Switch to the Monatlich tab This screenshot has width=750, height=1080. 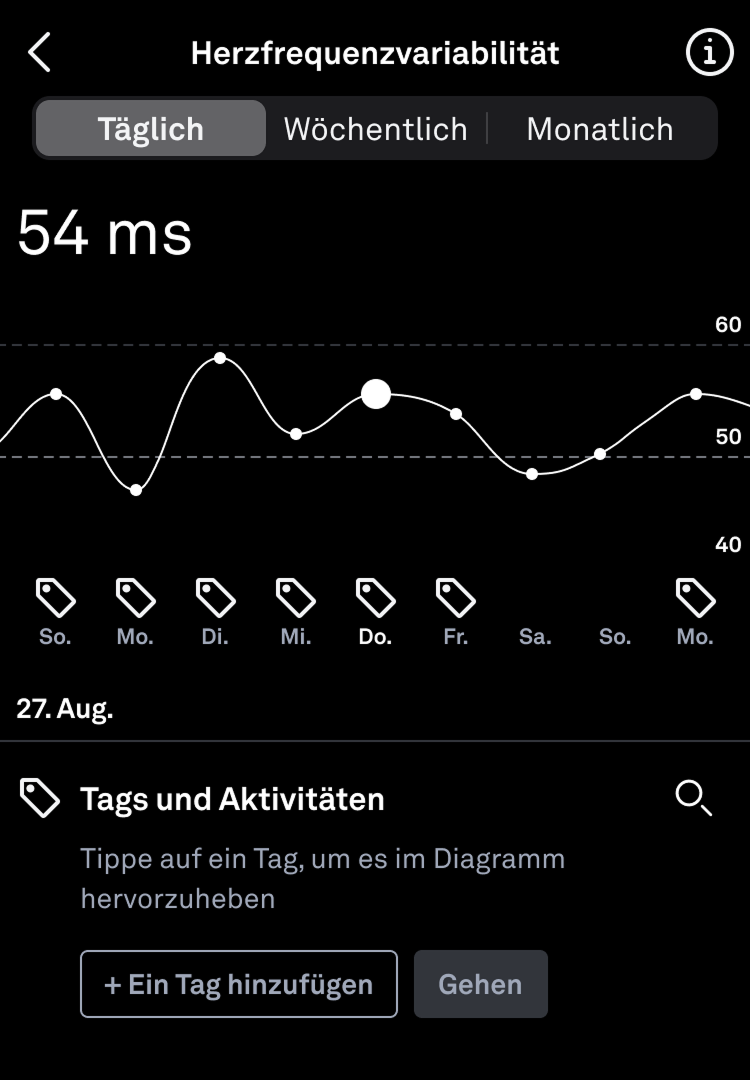point(600,129)
